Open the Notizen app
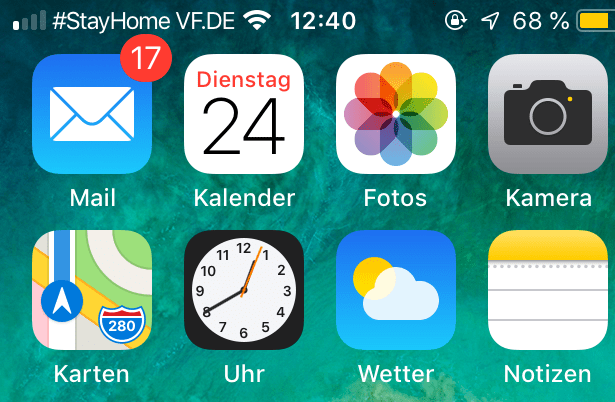 [x=548, y=290]
